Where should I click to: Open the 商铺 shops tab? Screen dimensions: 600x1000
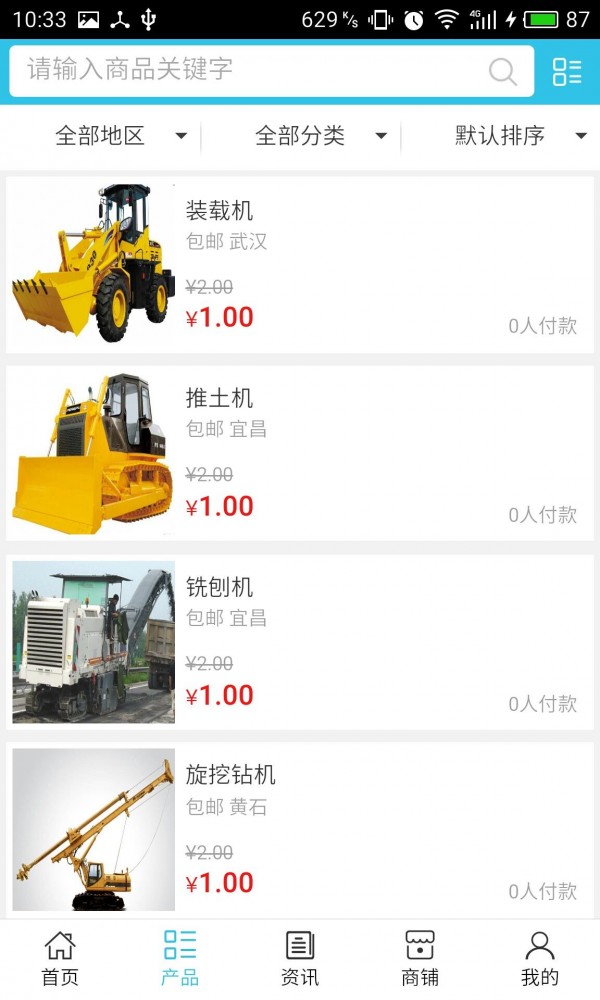[x=420, y=959]
